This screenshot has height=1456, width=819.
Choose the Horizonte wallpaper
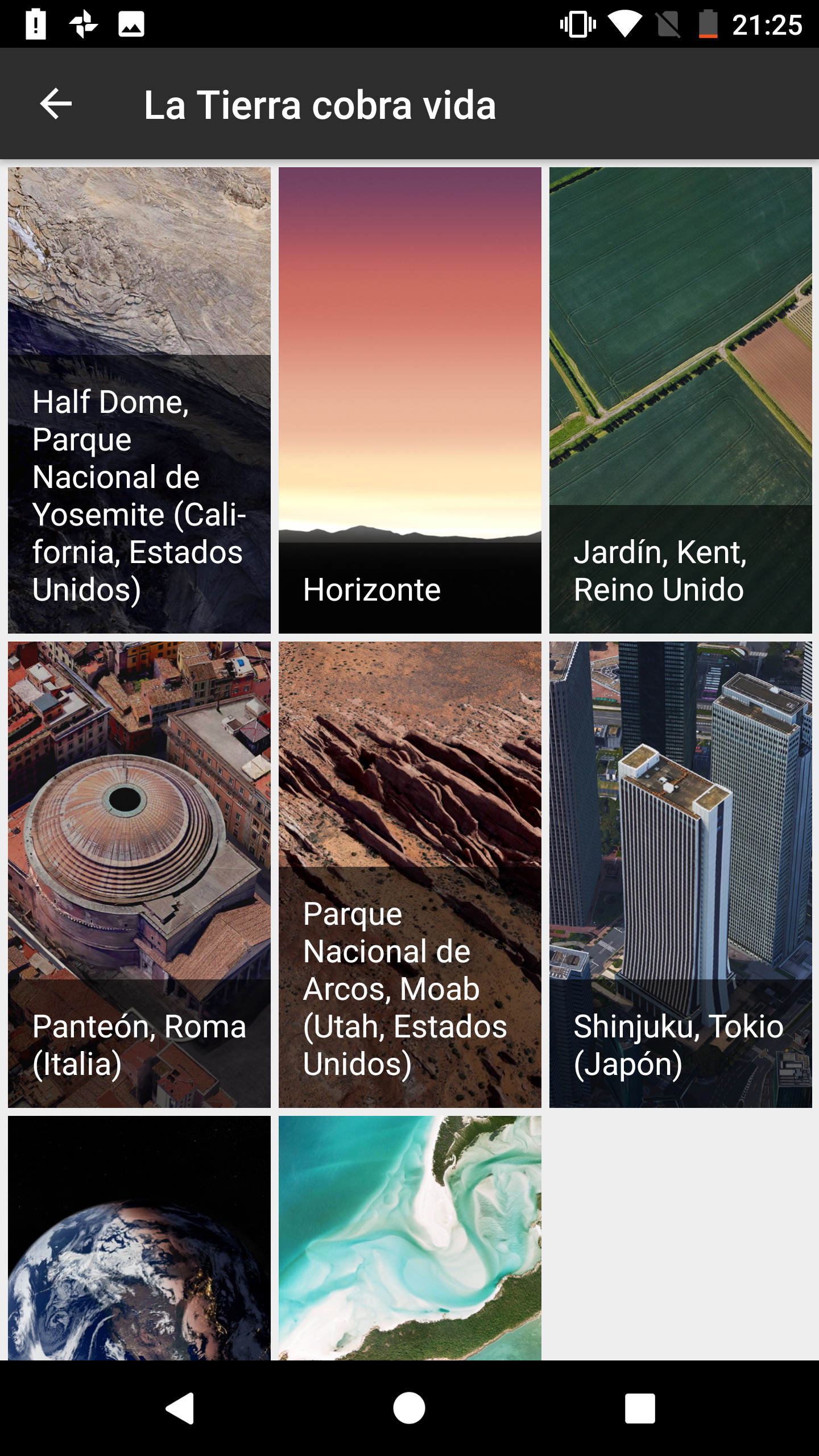point(409,400)
